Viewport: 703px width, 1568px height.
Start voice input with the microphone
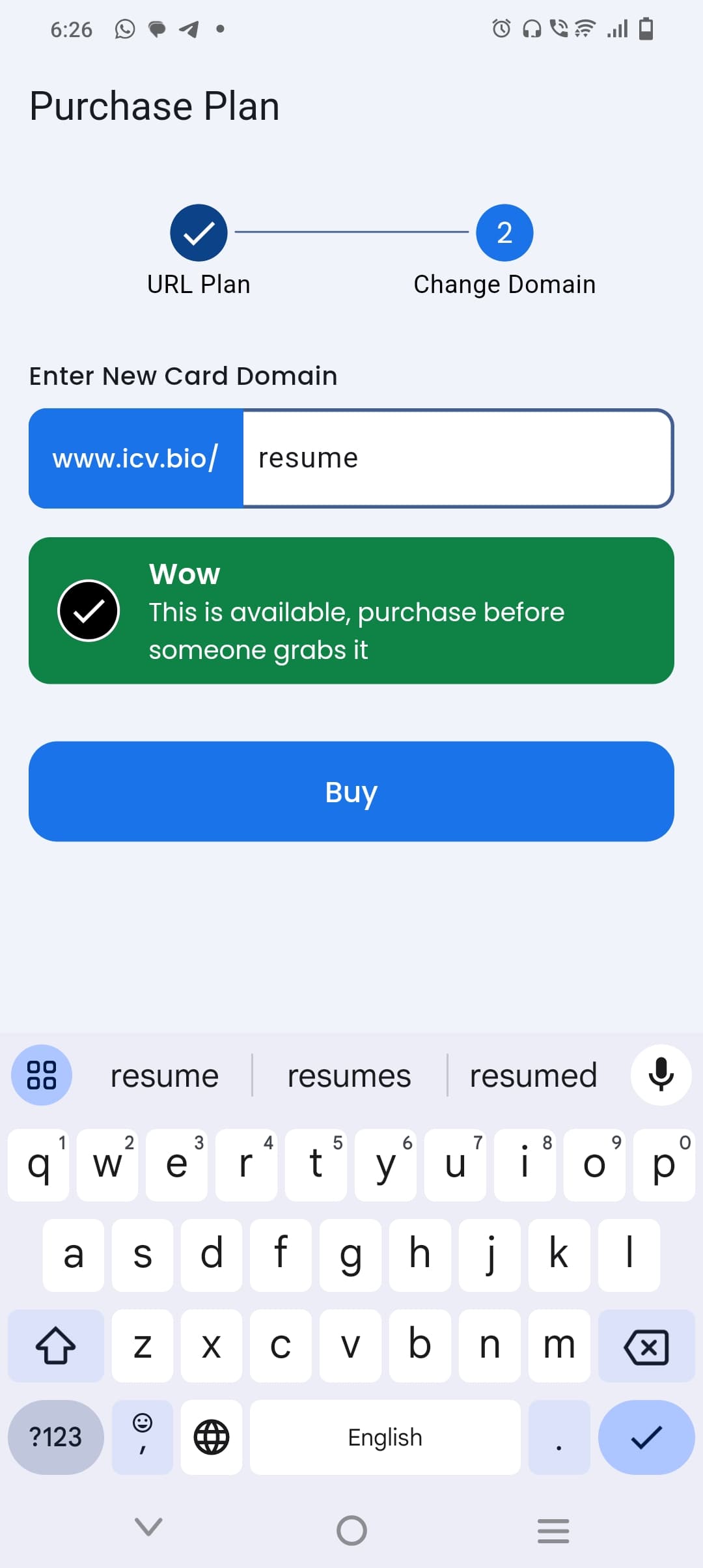click(x=661, y=1075)
